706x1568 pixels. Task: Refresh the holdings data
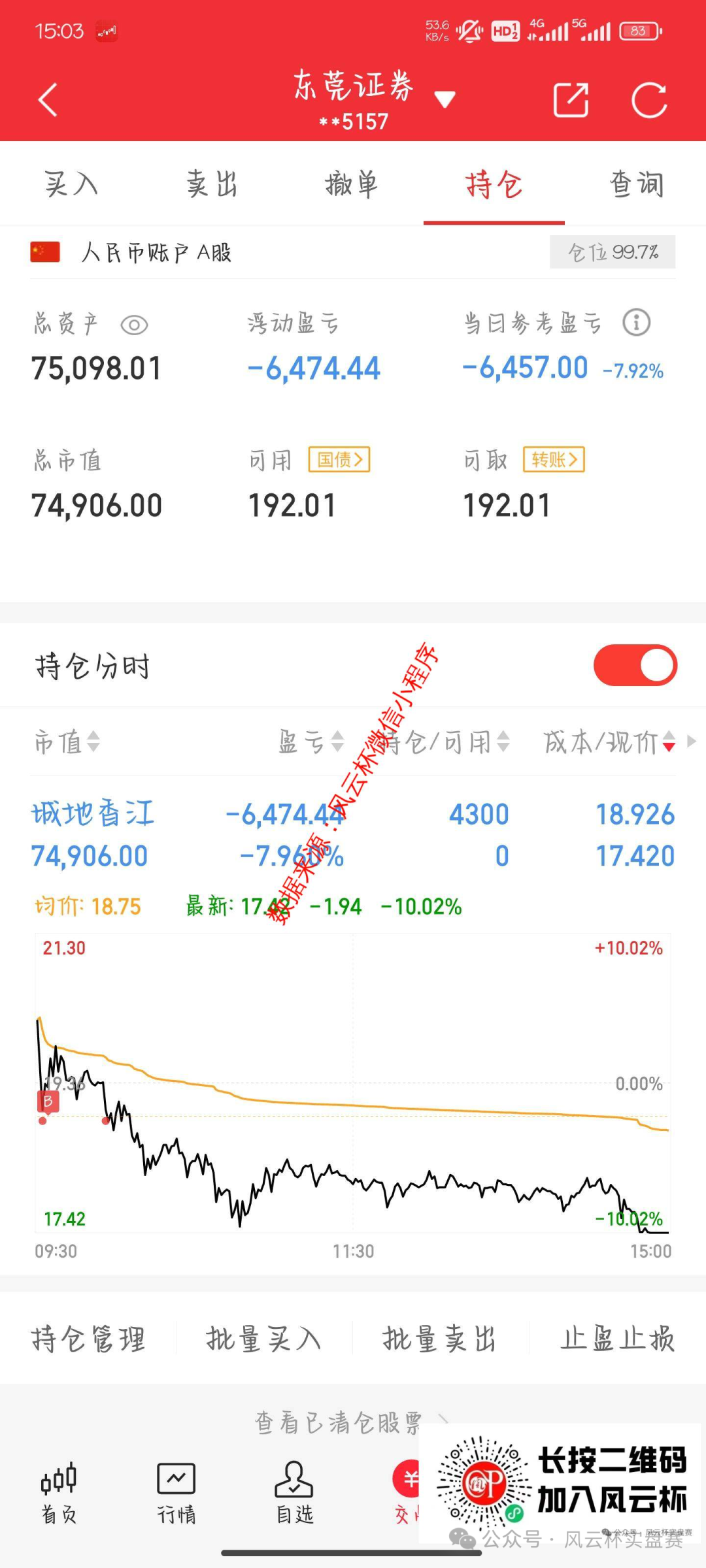[x=649, y=100]
